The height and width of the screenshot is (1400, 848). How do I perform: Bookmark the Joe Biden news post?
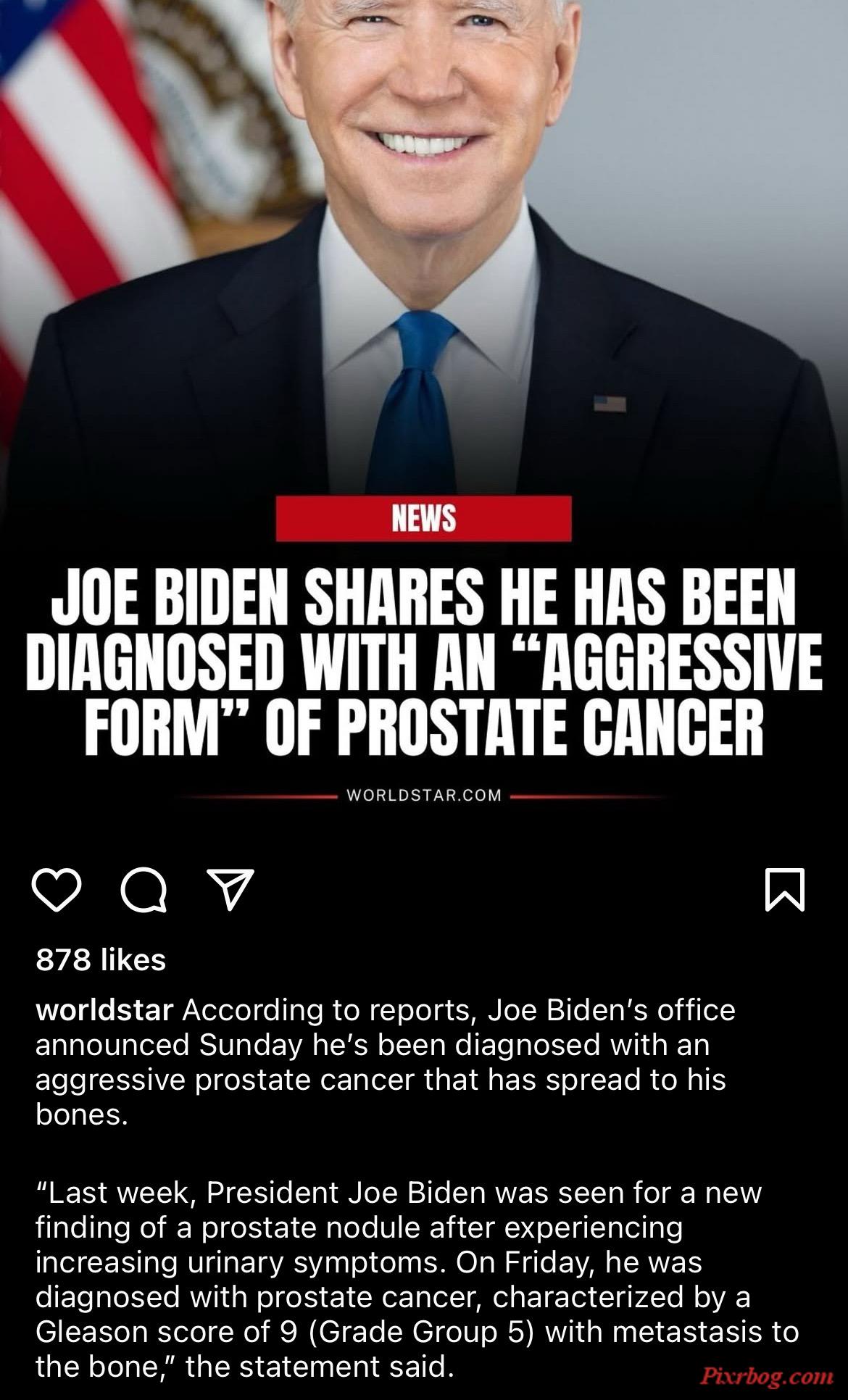point(785,890)
